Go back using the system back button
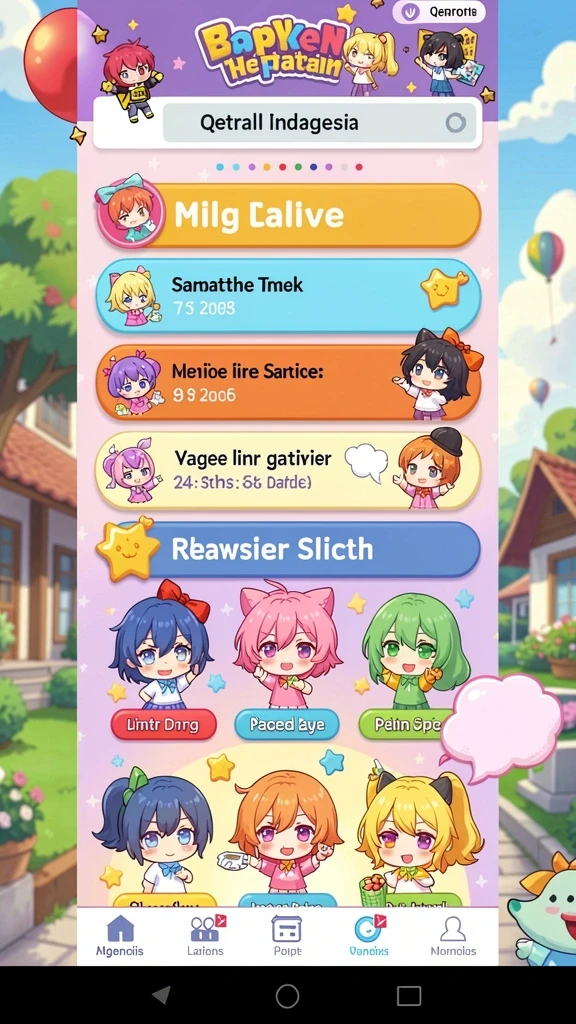576x1024 pixels. (x=161, y=995)
